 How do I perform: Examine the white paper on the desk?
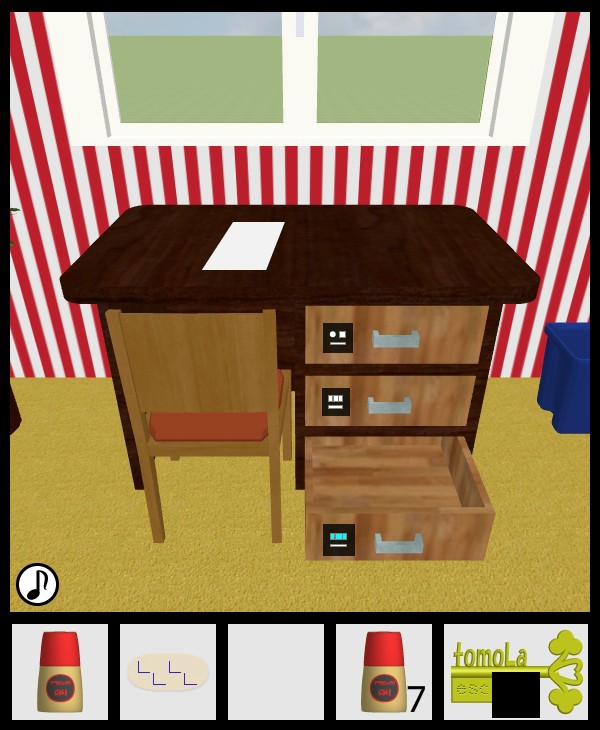coord(244,245)
